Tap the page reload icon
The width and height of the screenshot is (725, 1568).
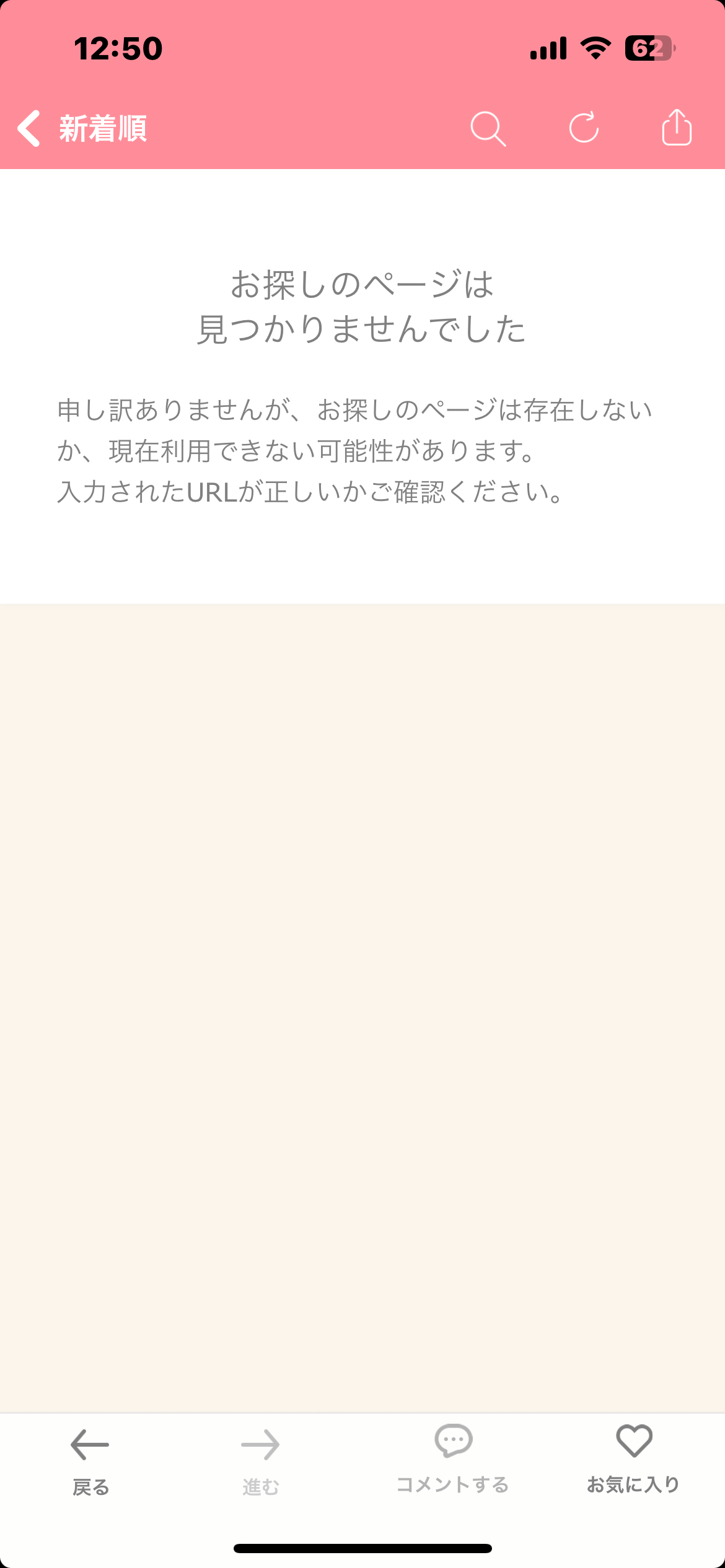[583, 128]
